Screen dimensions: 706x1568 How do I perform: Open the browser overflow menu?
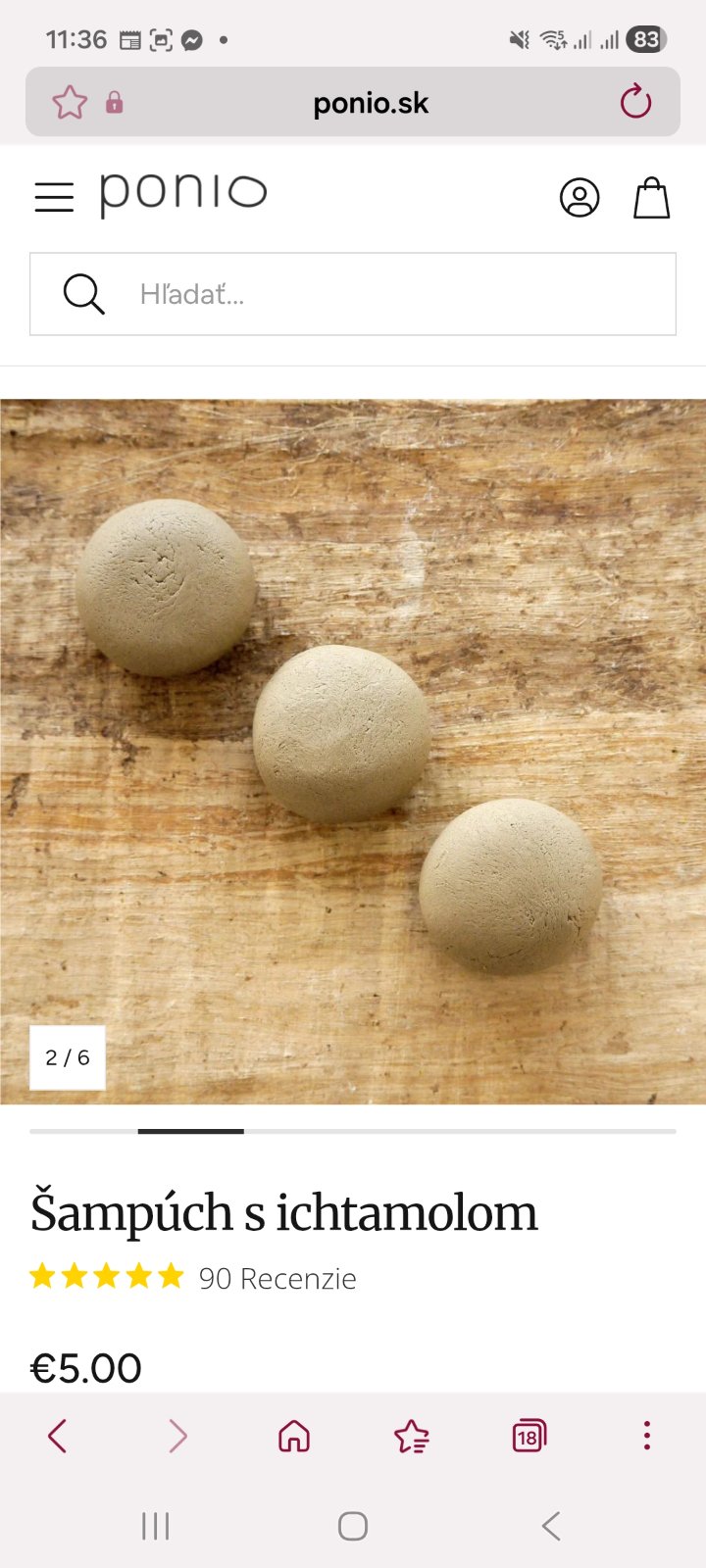coord(646,1436)
